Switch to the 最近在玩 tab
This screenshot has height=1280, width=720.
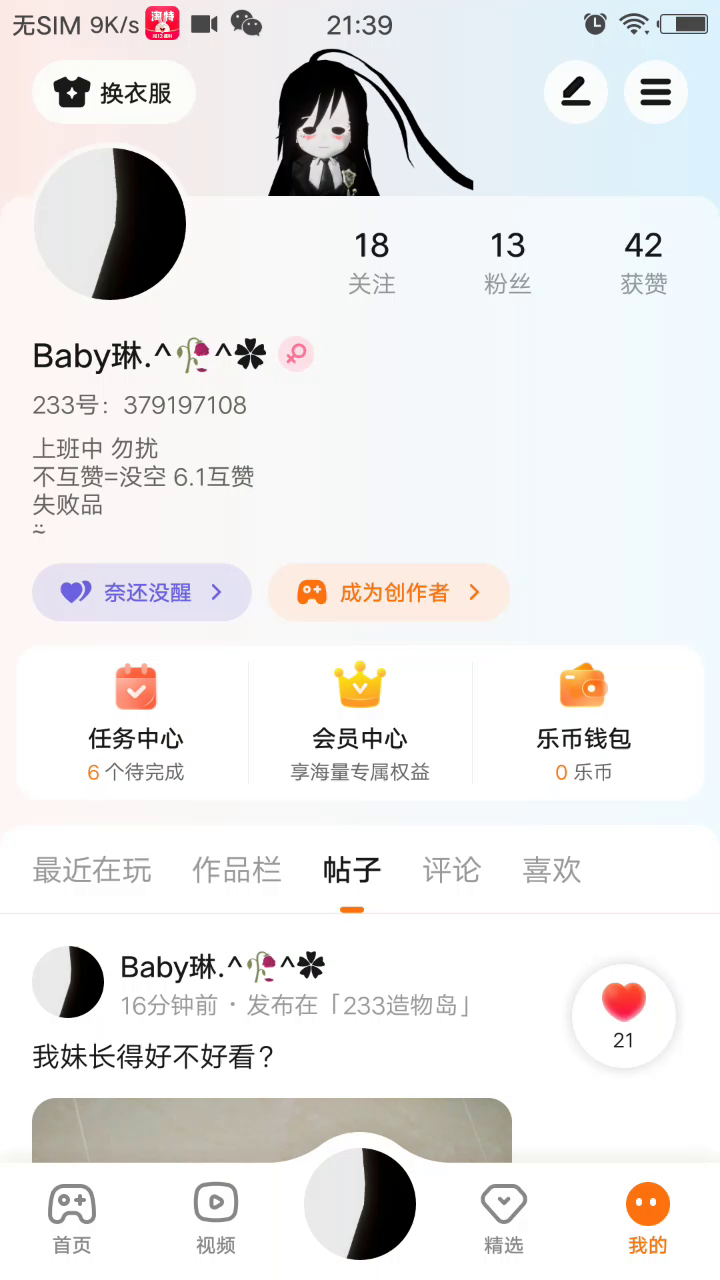tap(92, 870)
